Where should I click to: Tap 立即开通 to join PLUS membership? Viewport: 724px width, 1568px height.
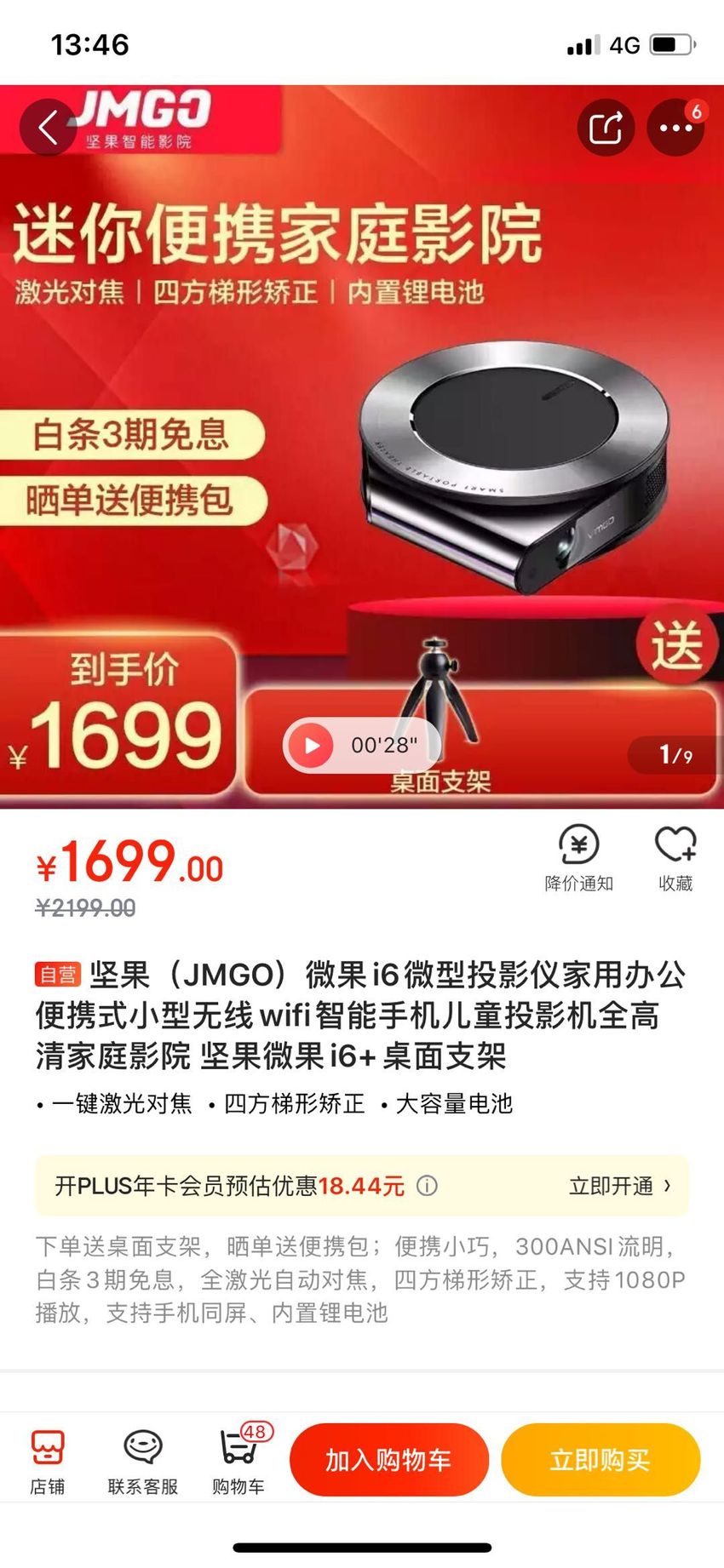[x=620, y=1186]
